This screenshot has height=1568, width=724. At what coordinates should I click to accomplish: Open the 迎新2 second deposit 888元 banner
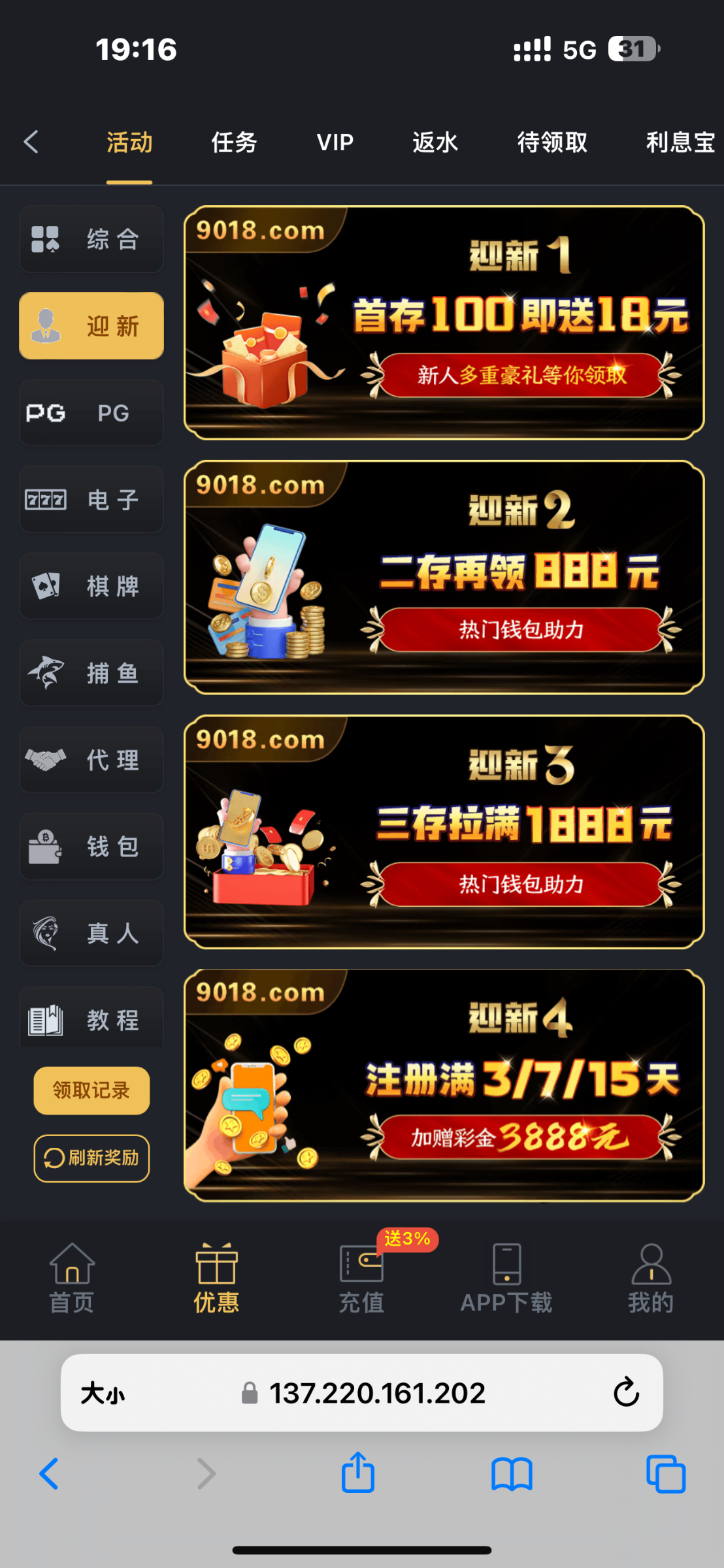(x=444, y=577)
